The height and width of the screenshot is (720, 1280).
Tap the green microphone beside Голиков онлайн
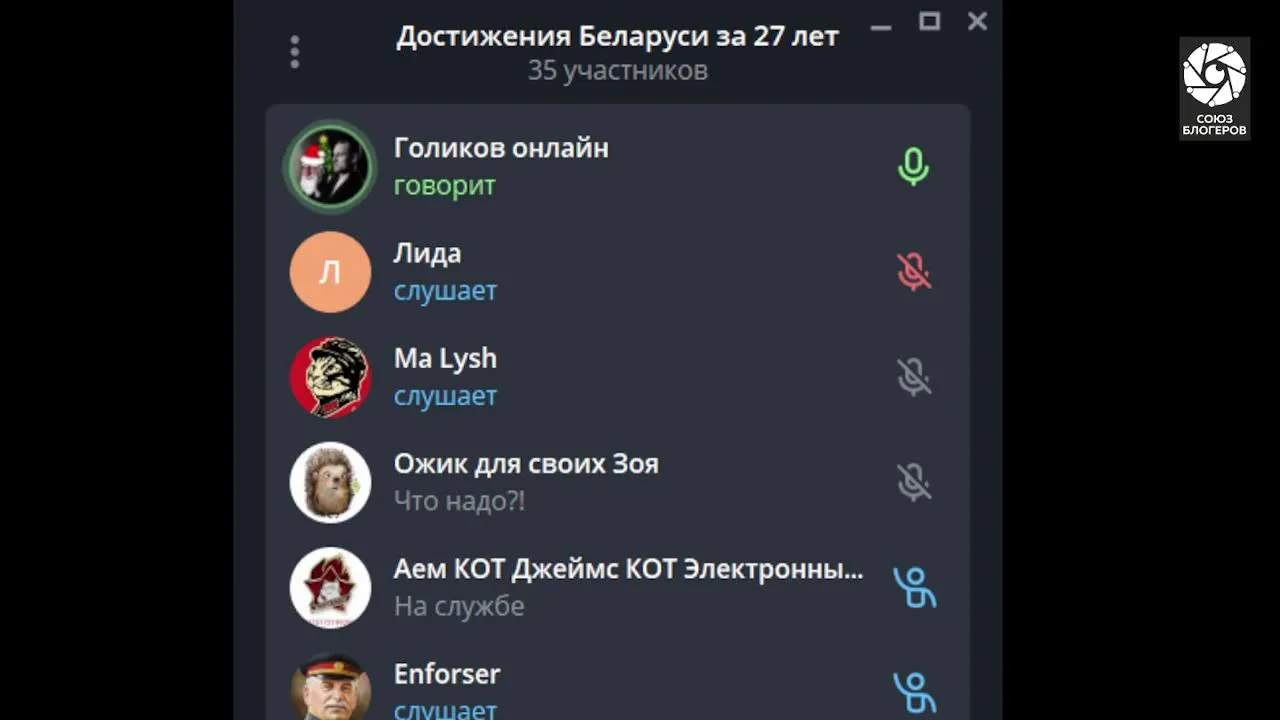pyautogui.click(x=913, y=167)
